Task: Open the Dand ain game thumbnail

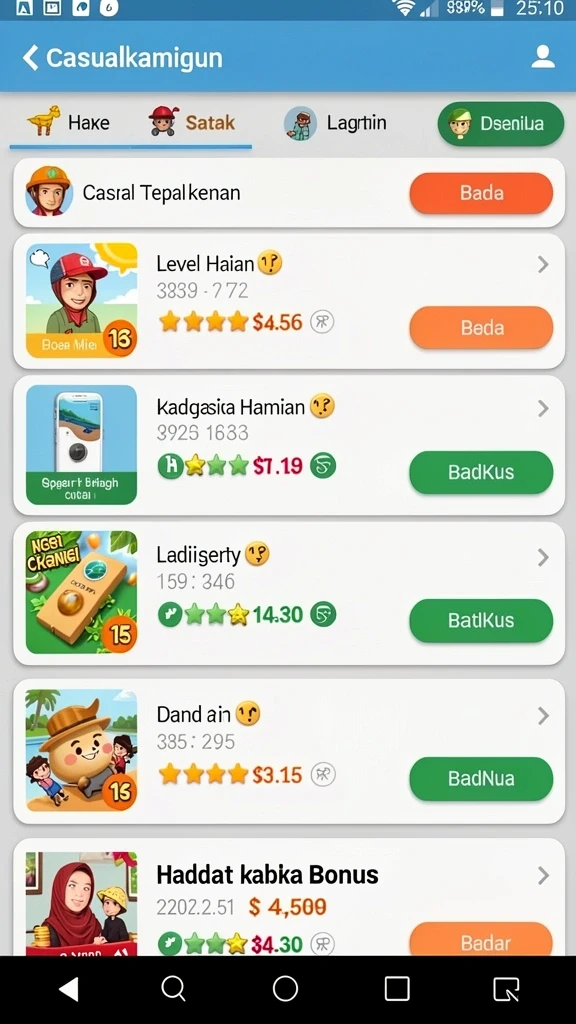Action: pos(82,750)
